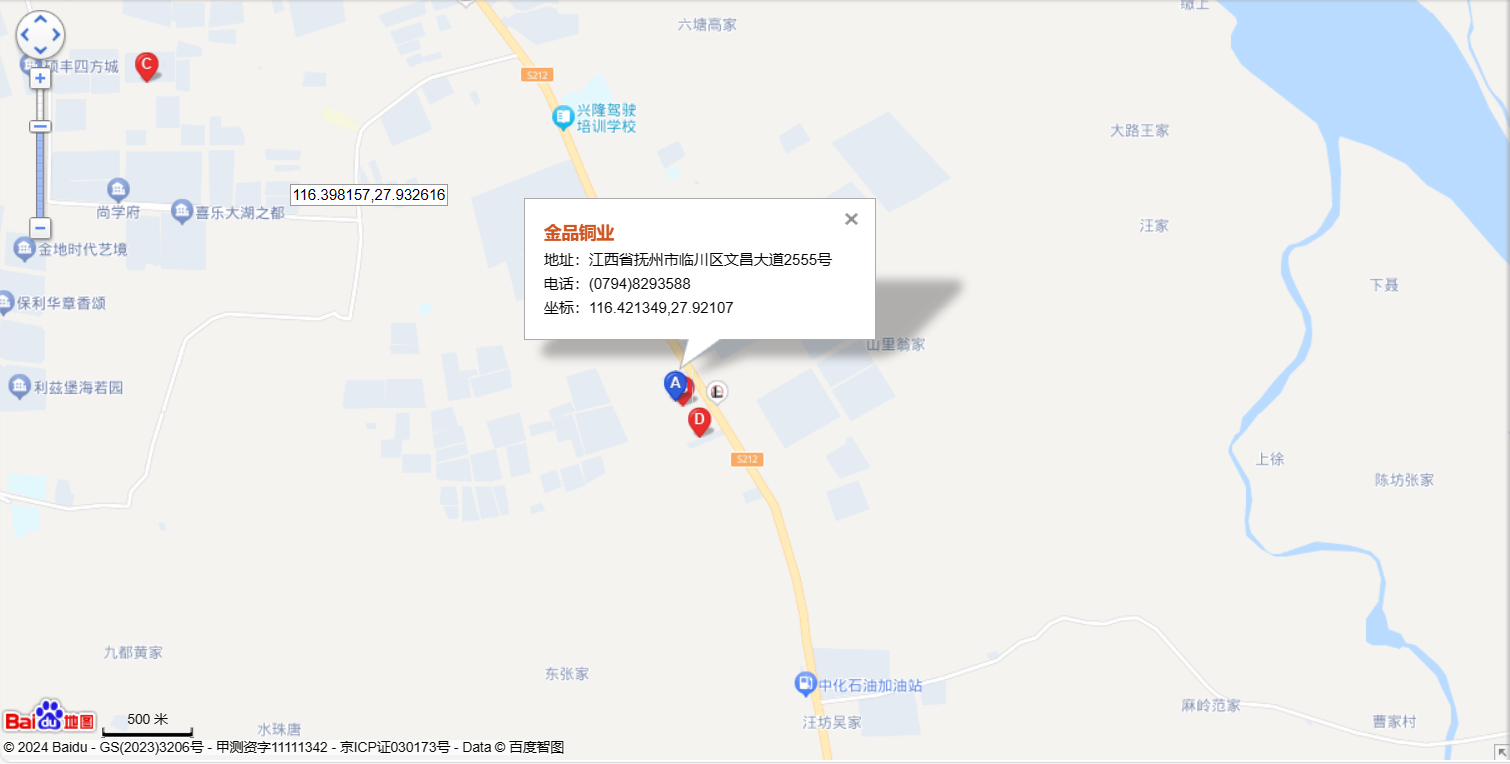Zoom out with the minus button
This screenshot has width=1510, height=764.
[x=40, y=228]
